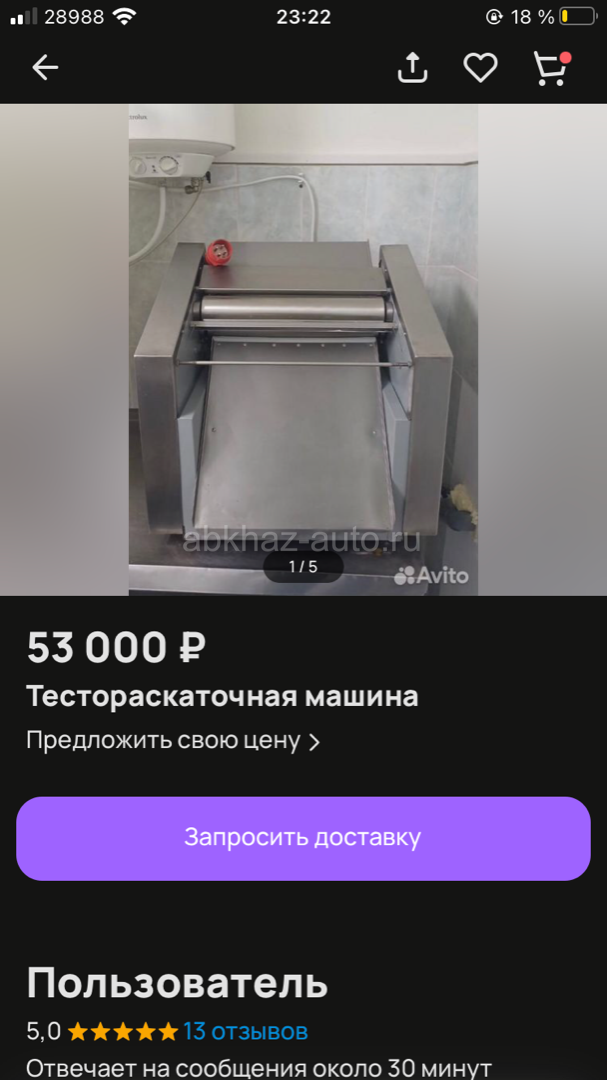Screen dimensions: 607x1080
Task: Open the seller profile 'Пользователь'
Action: (177, 983)
